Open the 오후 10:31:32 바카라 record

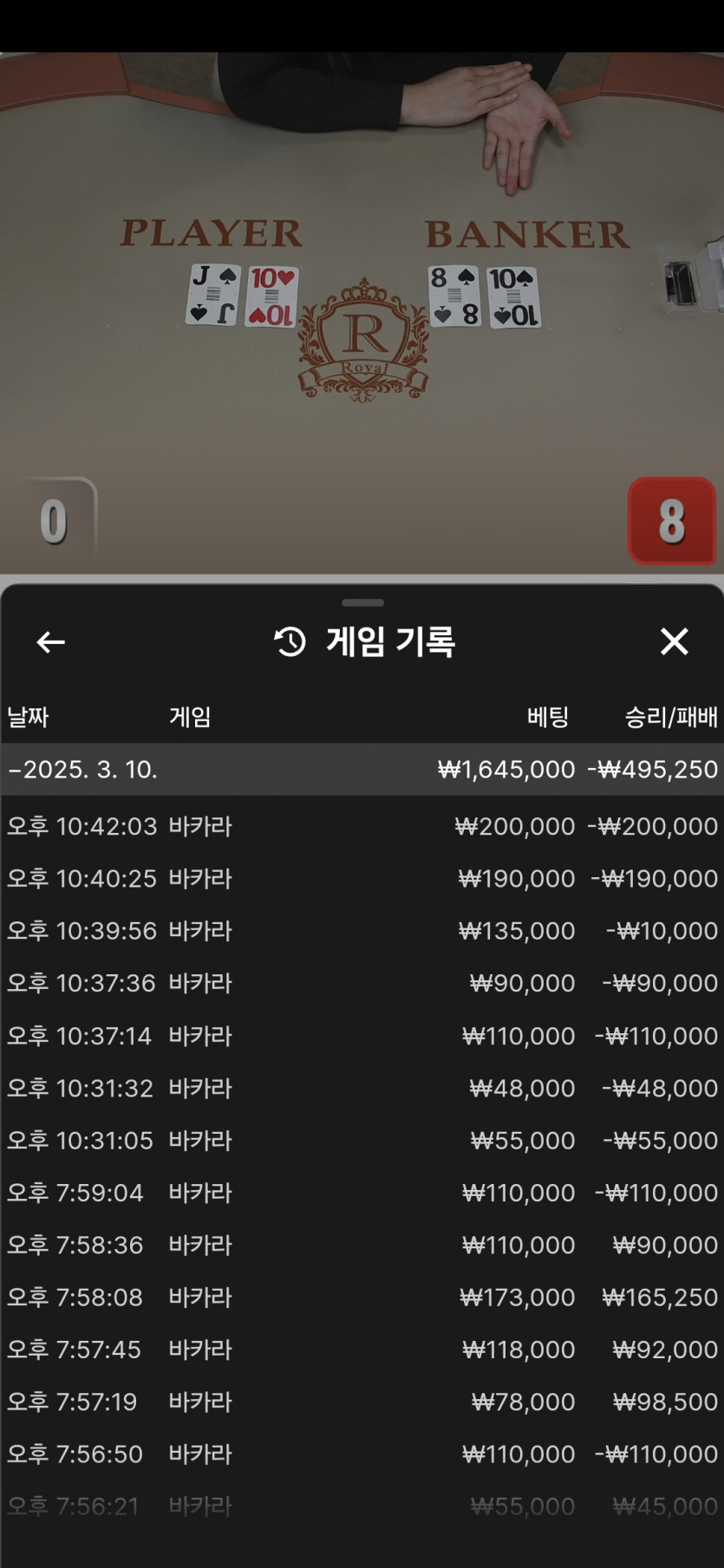coord(362,1088)
